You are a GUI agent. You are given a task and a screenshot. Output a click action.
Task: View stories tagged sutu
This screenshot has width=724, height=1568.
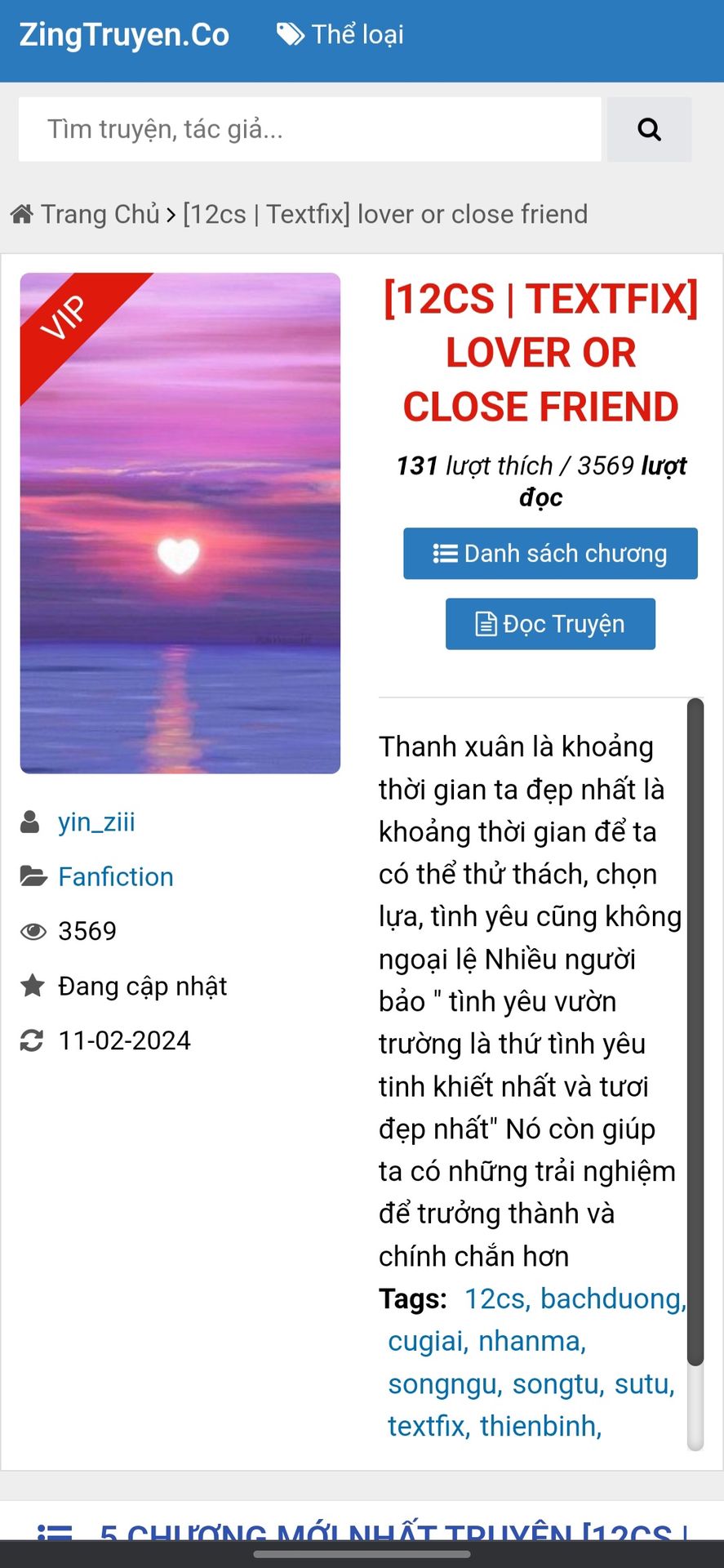point(642,1383)
